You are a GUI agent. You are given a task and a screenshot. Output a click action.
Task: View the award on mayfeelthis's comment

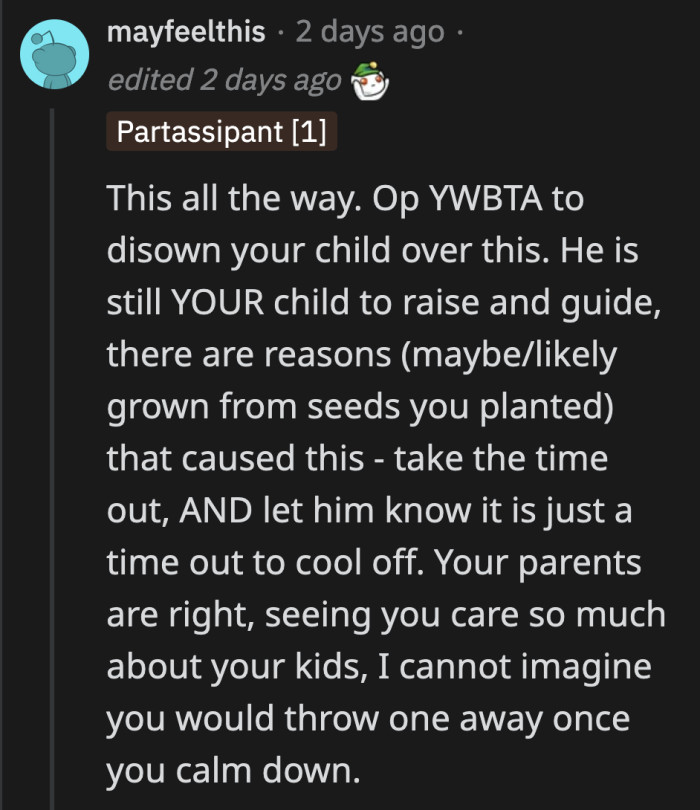coord(369,84)
